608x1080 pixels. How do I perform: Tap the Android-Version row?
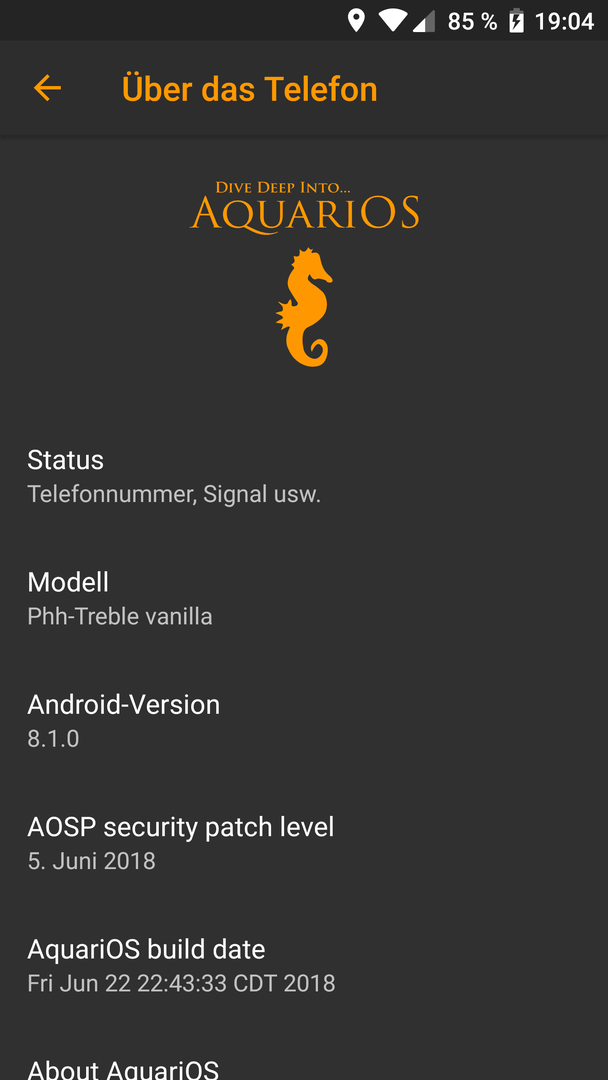tap(304, 721)
